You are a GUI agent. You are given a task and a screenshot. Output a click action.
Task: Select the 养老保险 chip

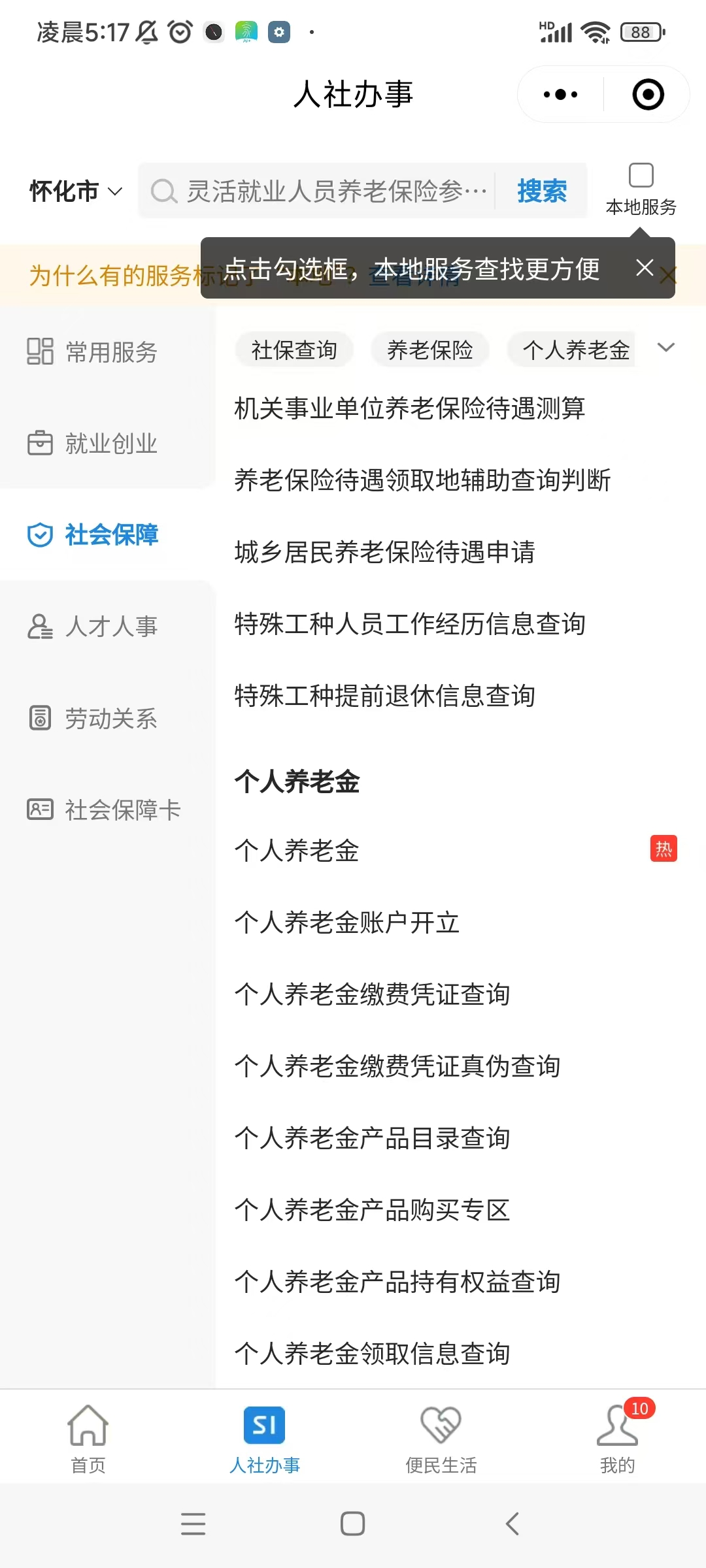click(429, 350)
